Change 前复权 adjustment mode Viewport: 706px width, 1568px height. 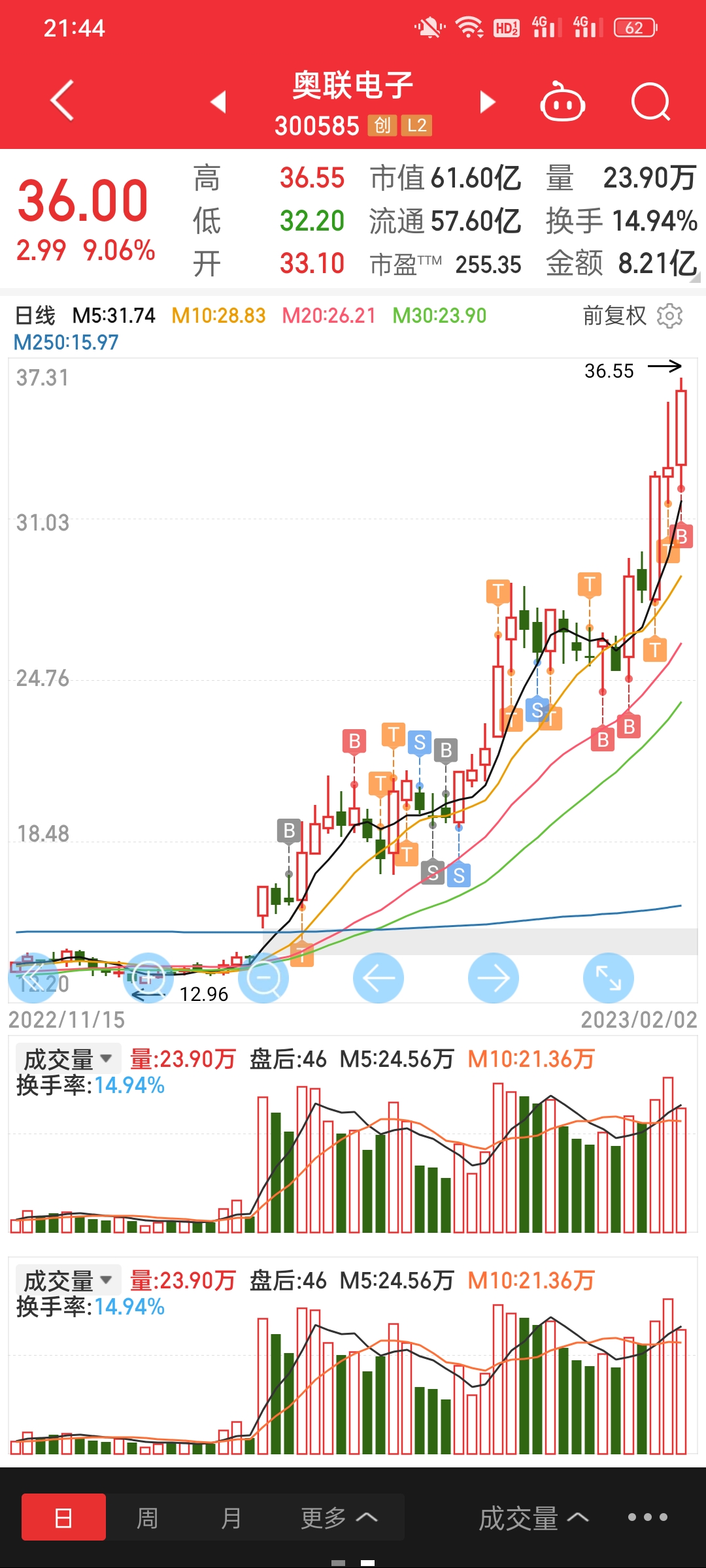pyautogui.click(x=614, y=316)
